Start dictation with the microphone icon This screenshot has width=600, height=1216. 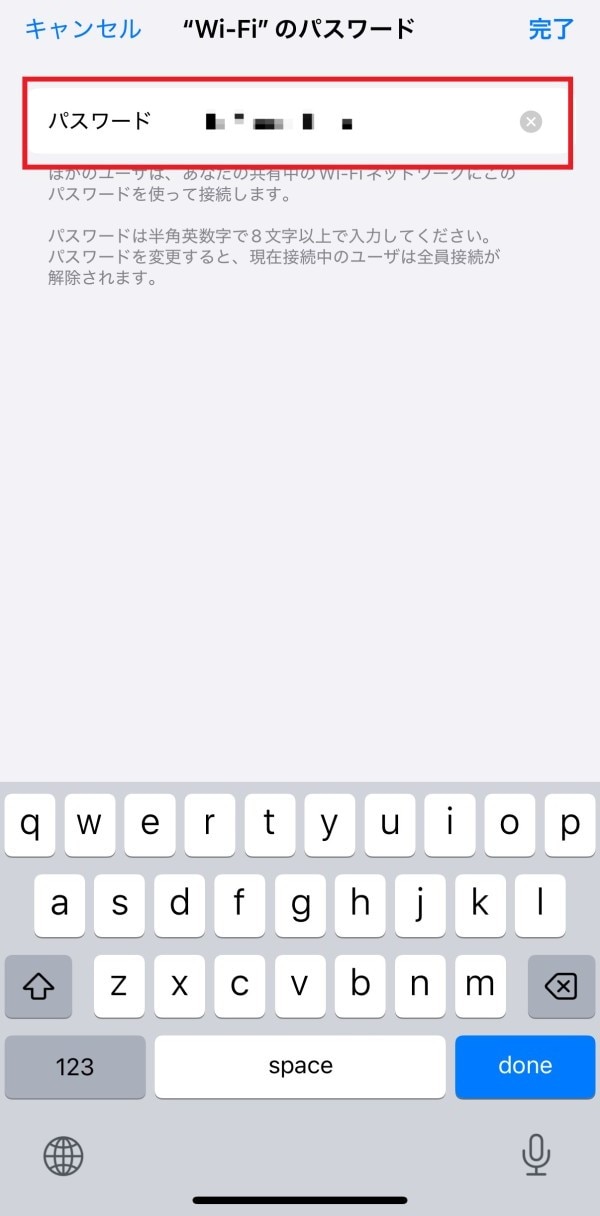[536, 1156]
